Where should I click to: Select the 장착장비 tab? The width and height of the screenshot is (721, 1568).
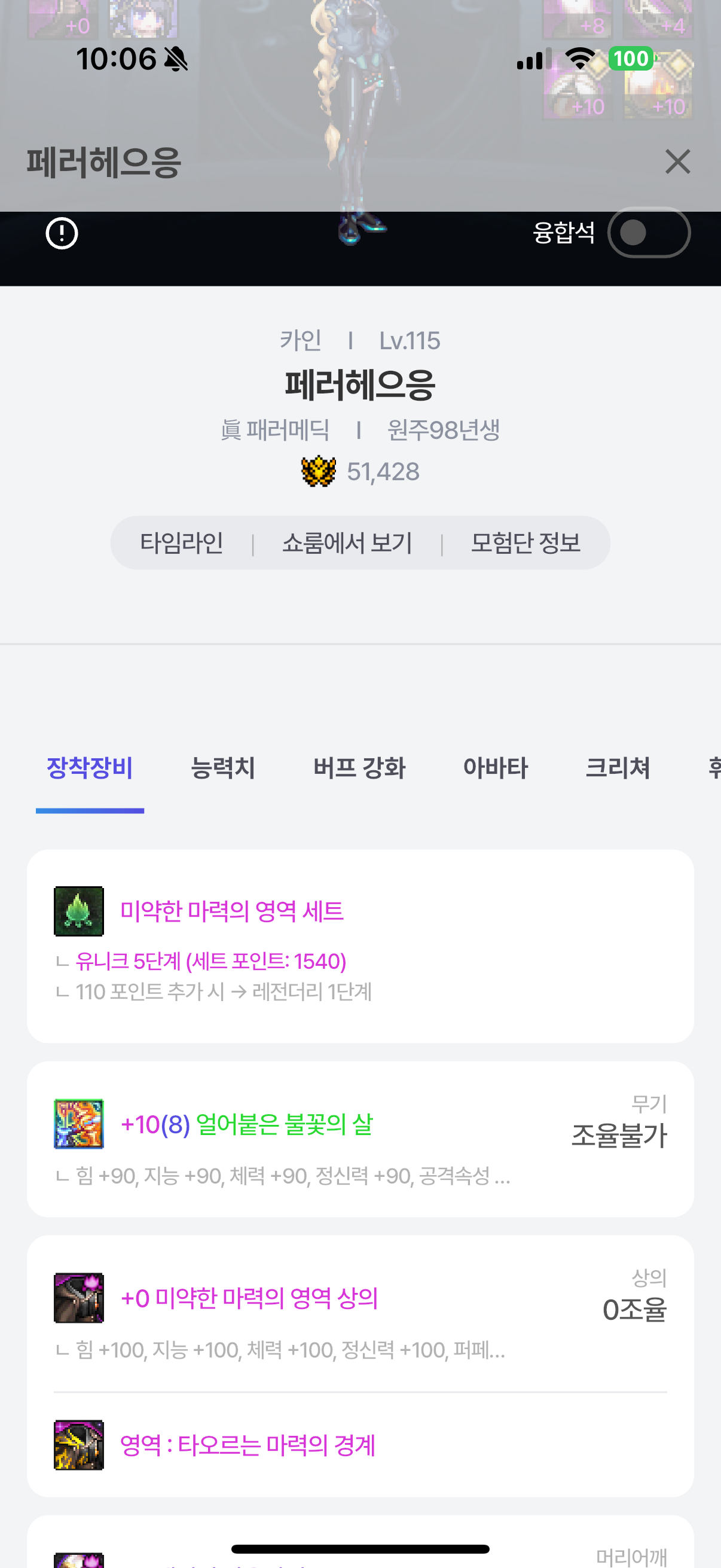coord(90,768)
